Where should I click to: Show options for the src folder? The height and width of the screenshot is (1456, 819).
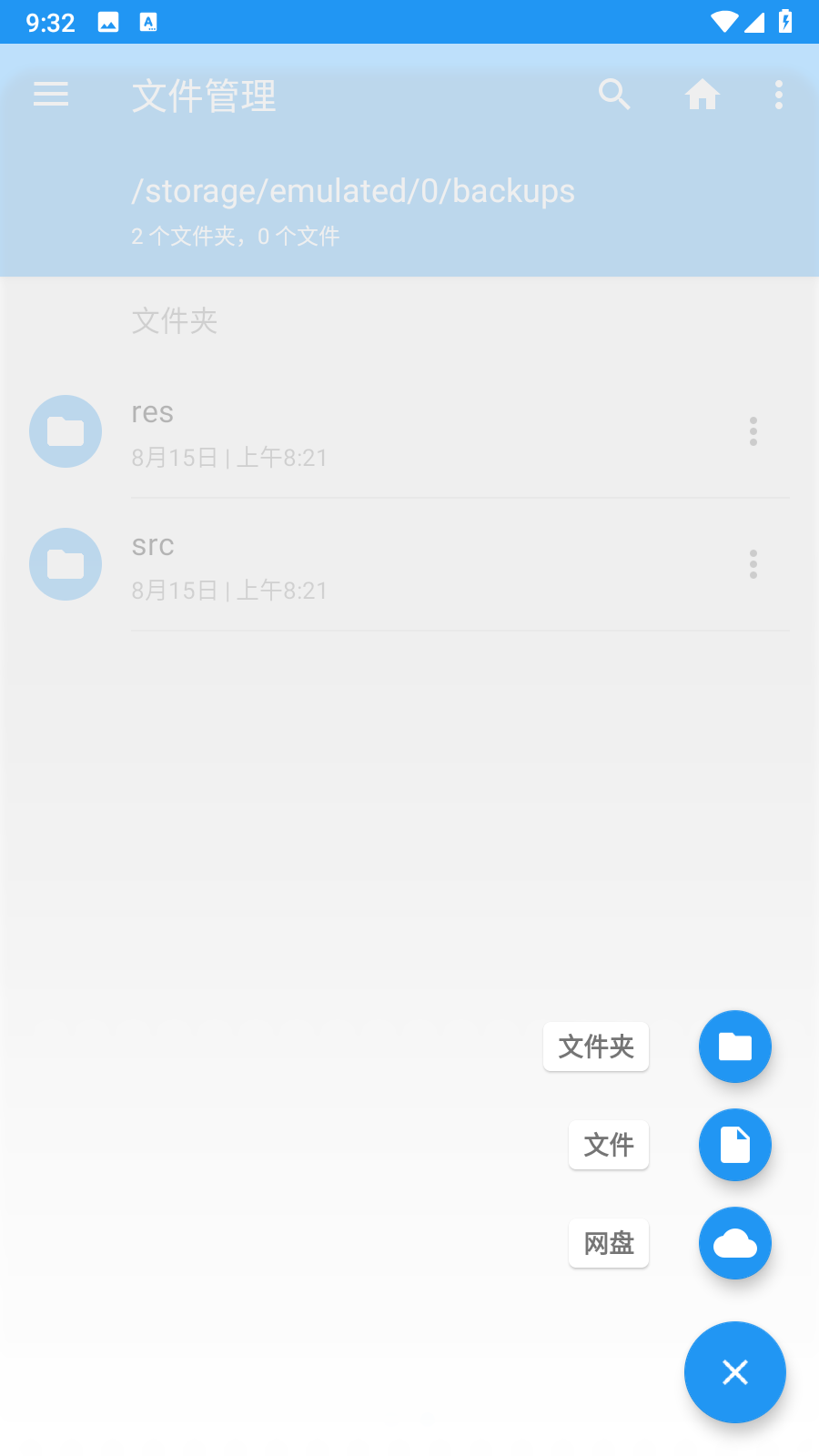(753, 564)
